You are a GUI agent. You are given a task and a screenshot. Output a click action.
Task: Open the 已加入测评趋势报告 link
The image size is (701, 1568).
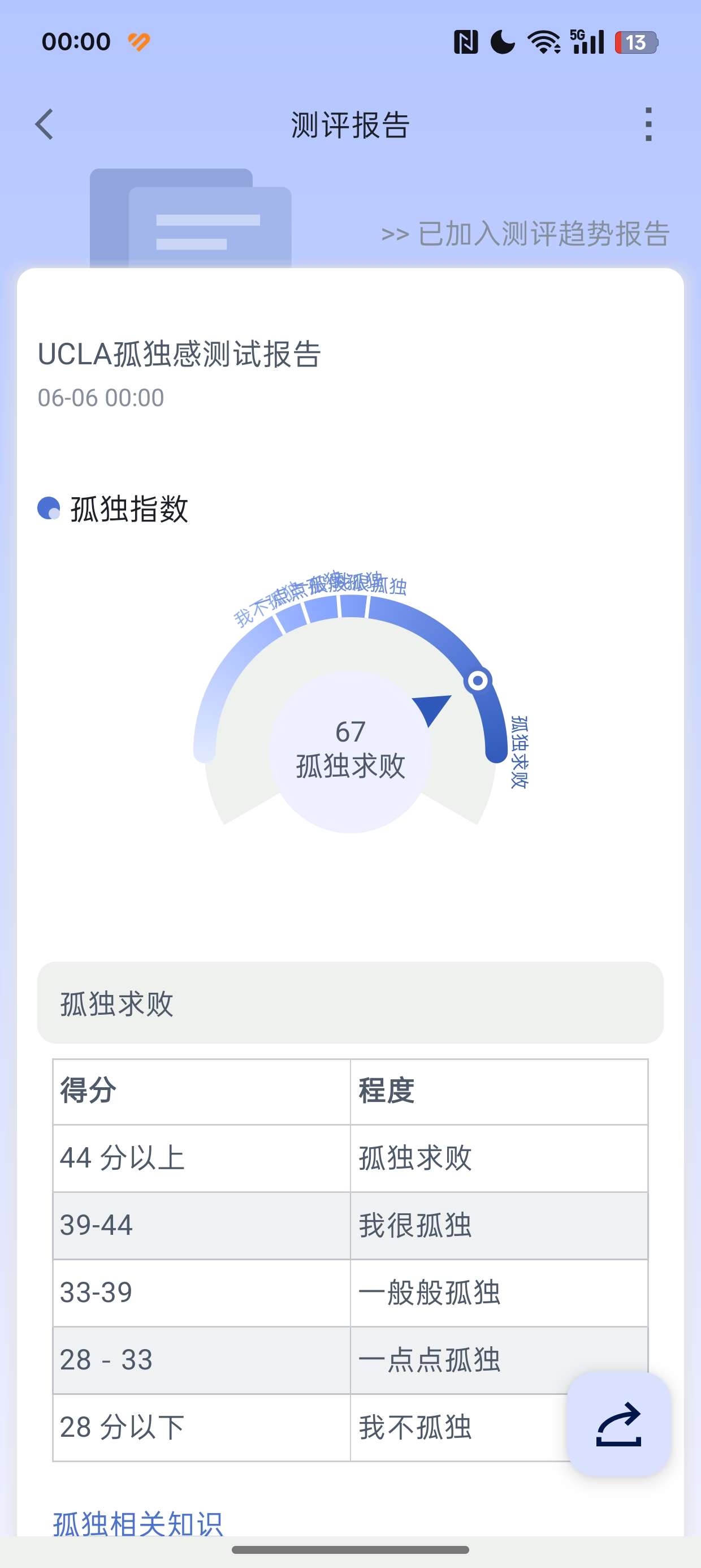pyautogui.click(x=525, y=234)
